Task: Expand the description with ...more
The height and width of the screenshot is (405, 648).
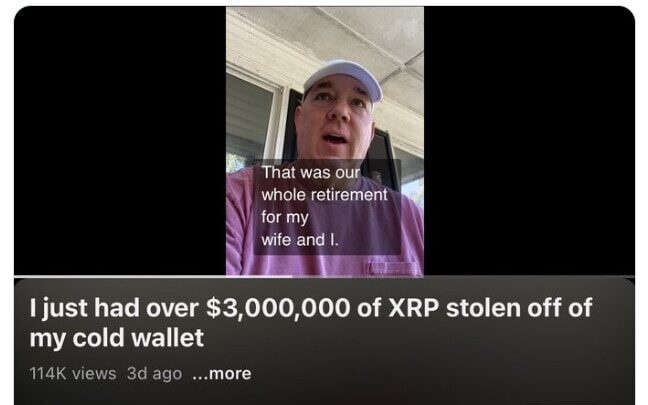Action: 220,373
